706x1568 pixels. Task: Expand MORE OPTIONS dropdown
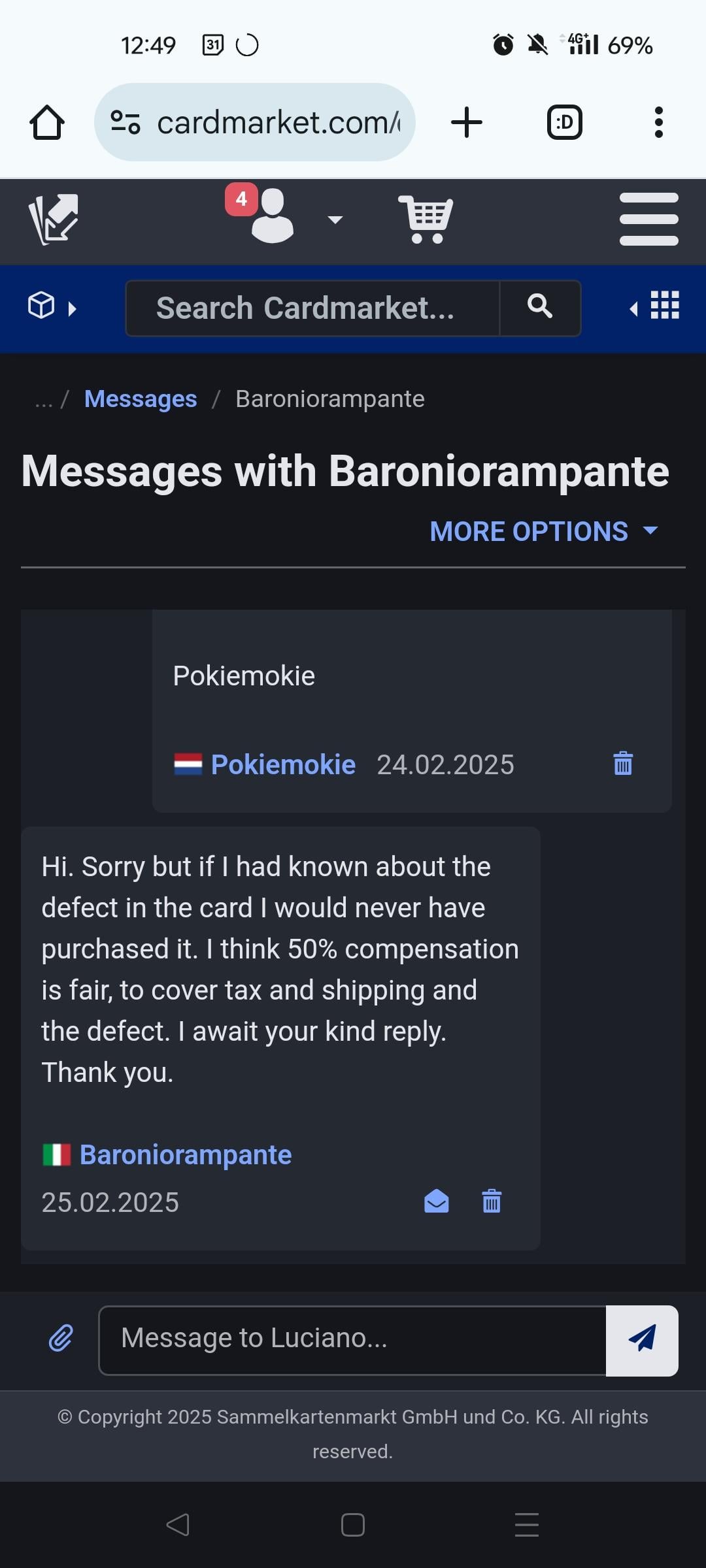pos(544,531)
